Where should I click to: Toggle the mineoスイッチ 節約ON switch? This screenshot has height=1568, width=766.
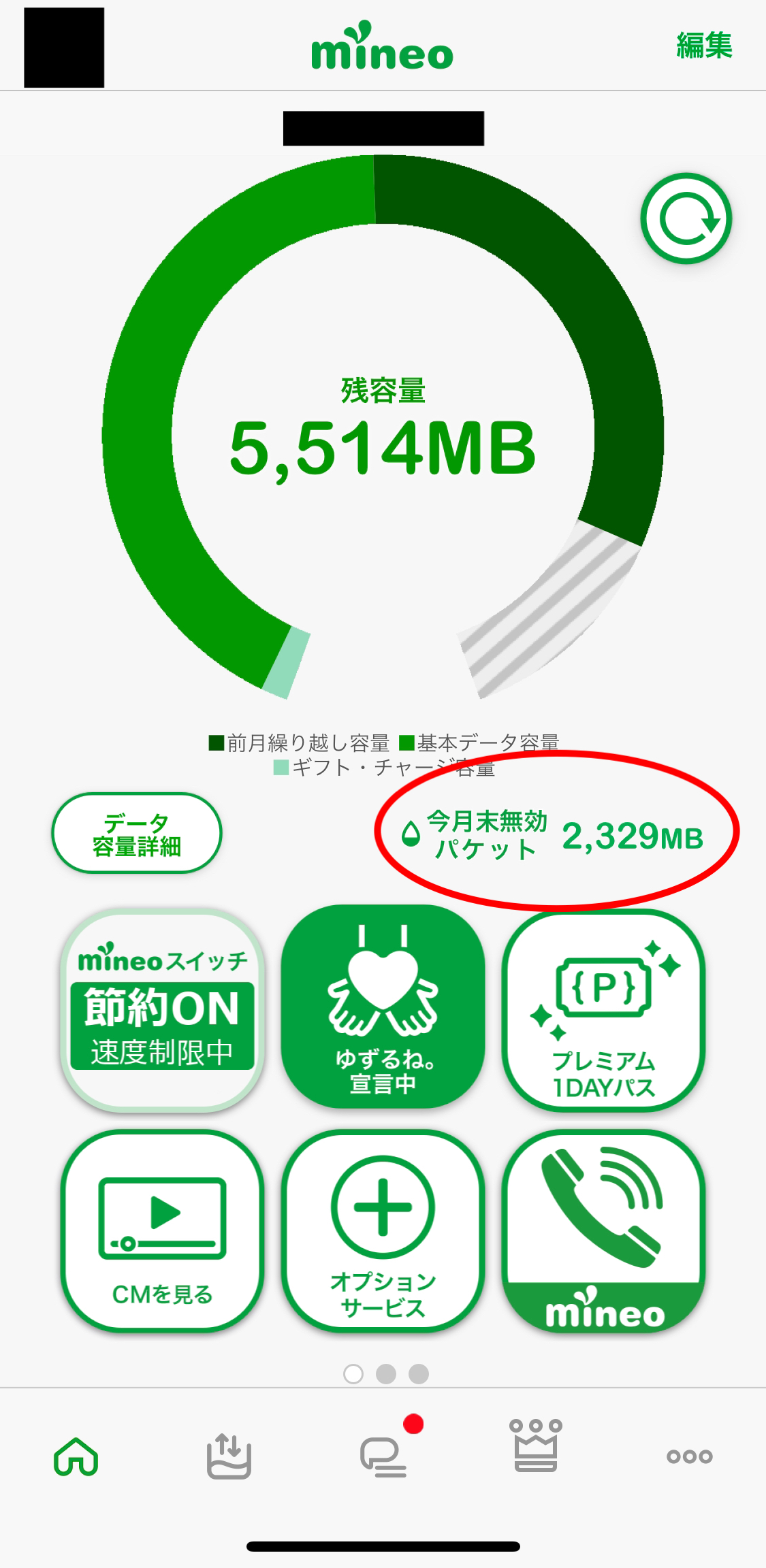pyautogui.click(x=162, y=1011)
